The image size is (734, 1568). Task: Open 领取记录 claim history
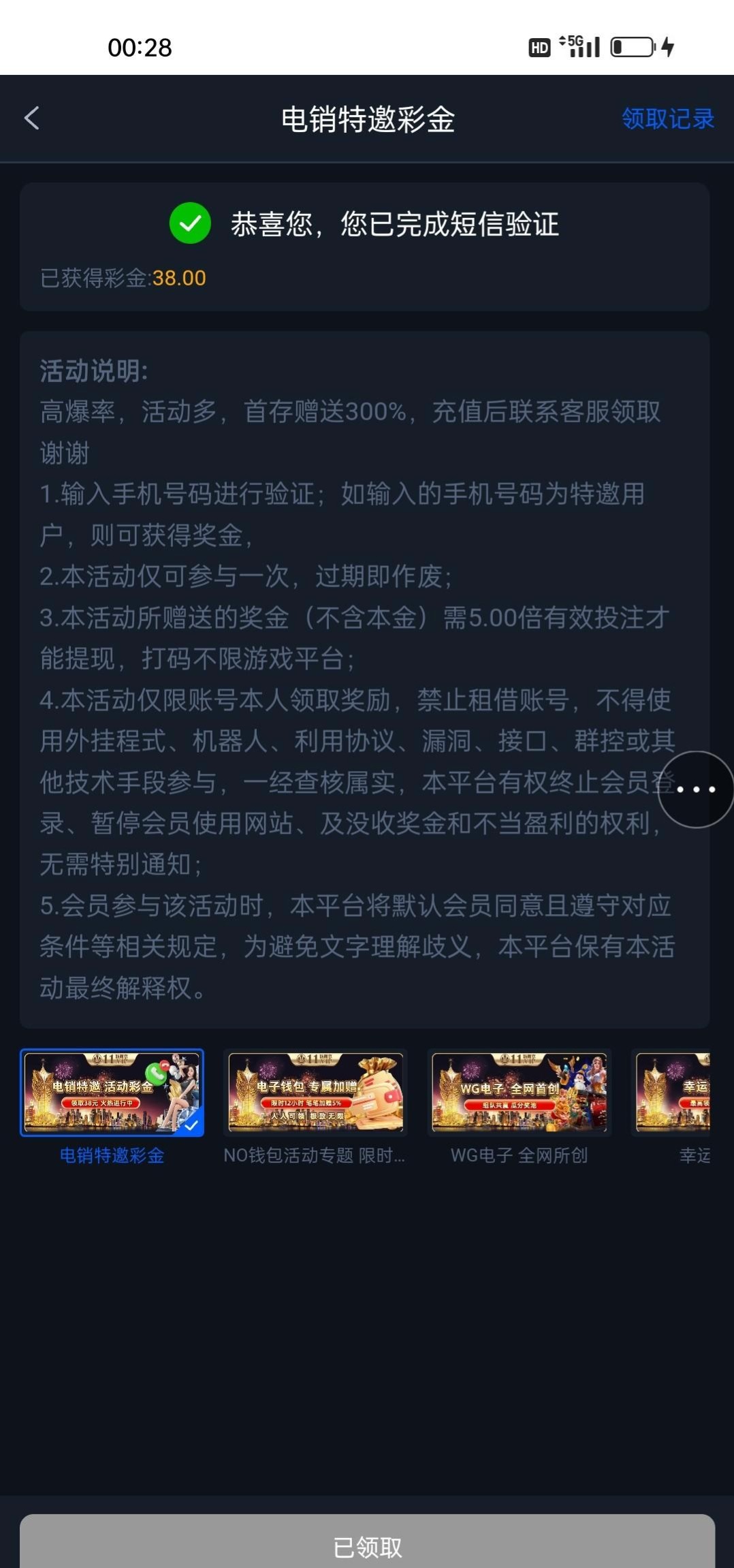(x=667, y=119)
